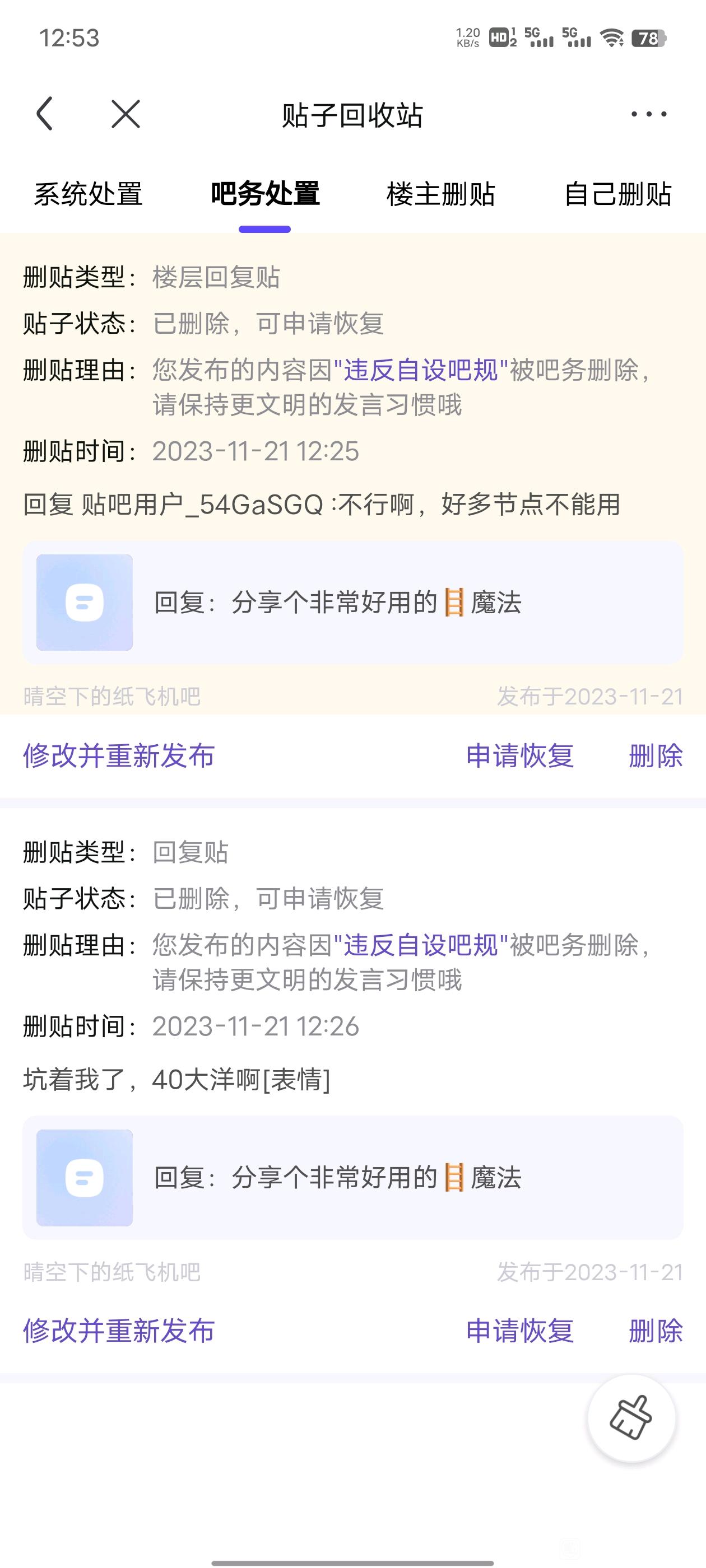
Task: Open the 自己删贴 tab
Action: point(617,195)
